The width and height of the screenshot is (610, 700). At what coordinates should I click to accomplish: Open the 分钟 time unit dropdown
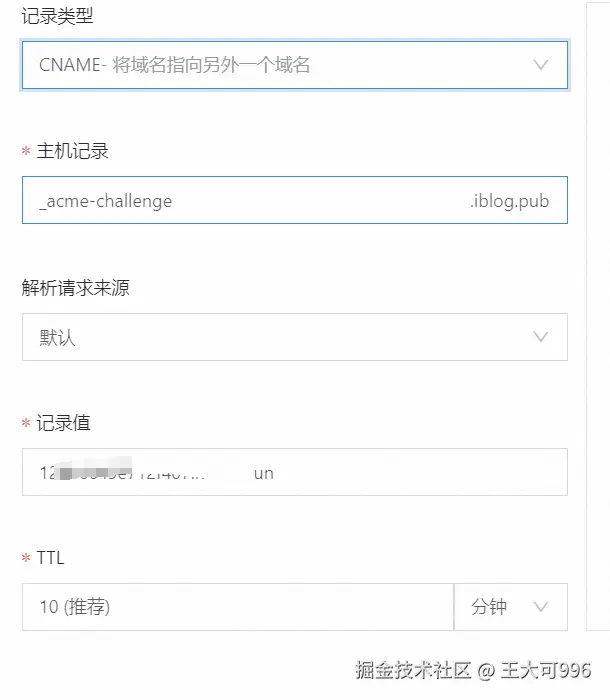510,607
